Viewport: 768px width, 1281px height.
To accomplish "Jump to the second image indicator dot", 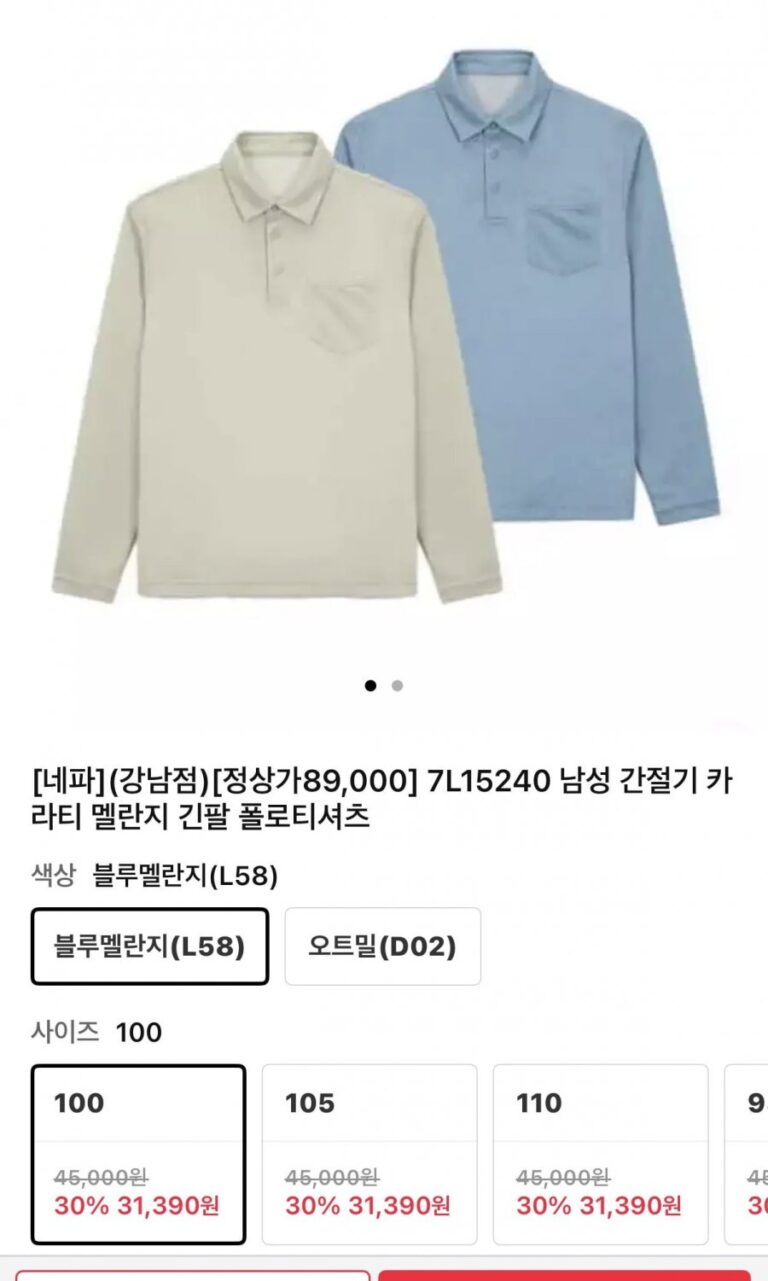I will [397, 686].
